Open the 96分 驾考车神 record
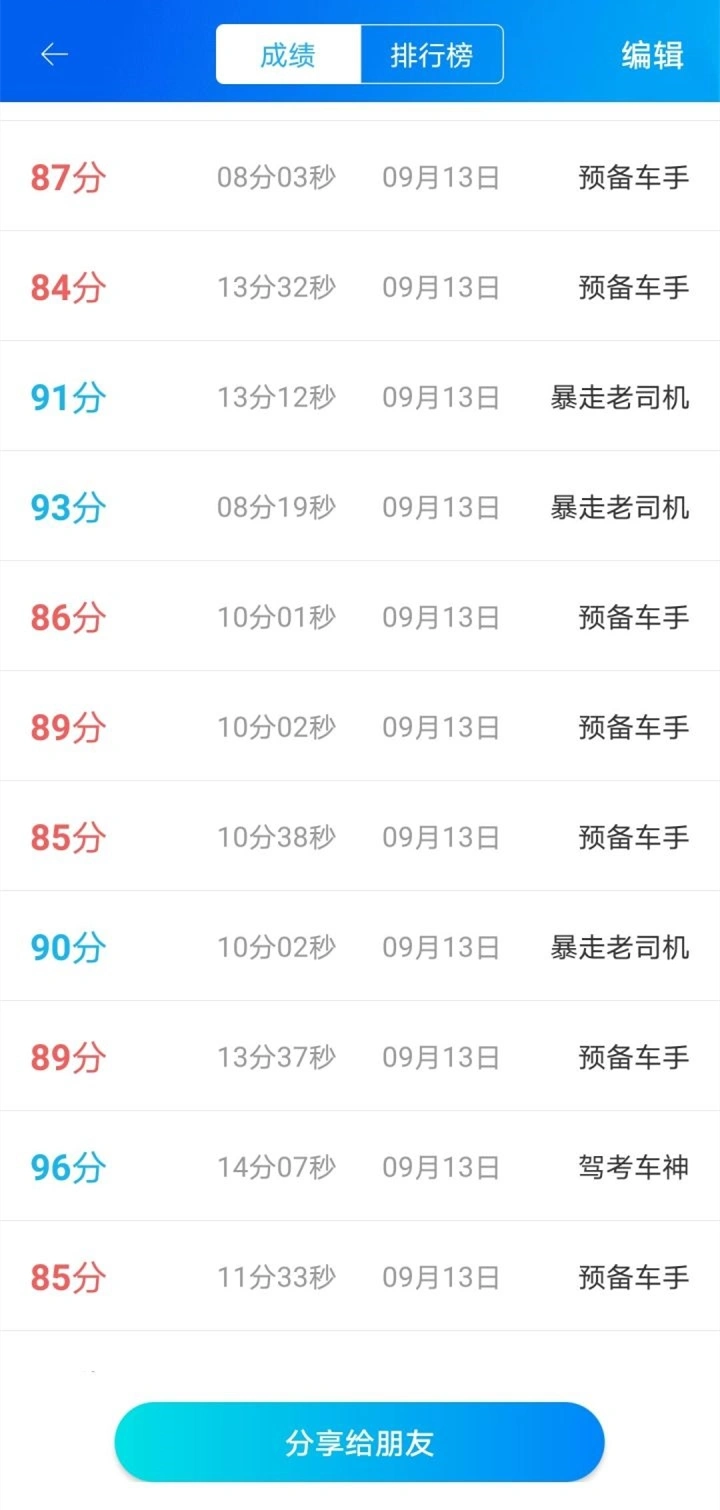Screen dimensions: 720x1510 coord(360,1166)
